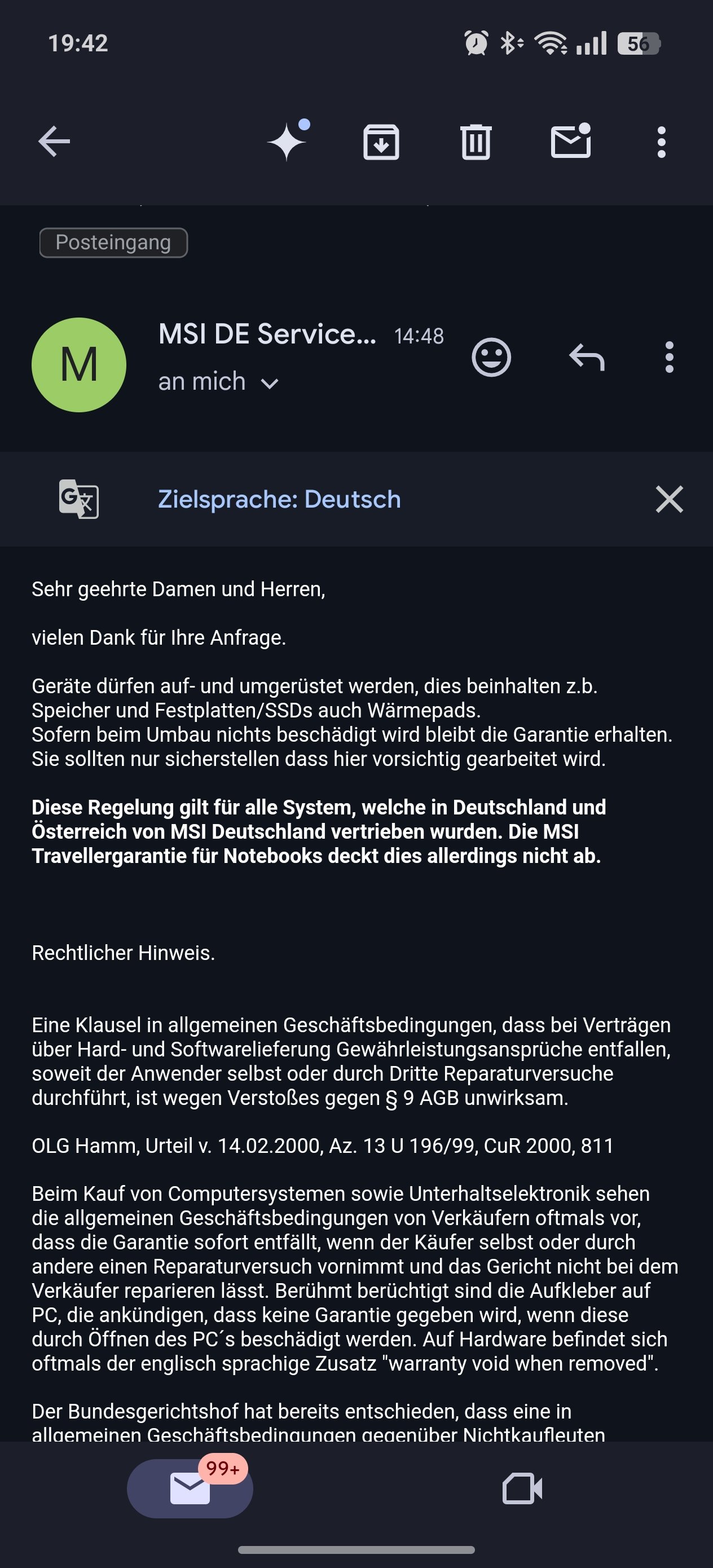Archive this email
The image size is (713, 1568).
(381, 142)
